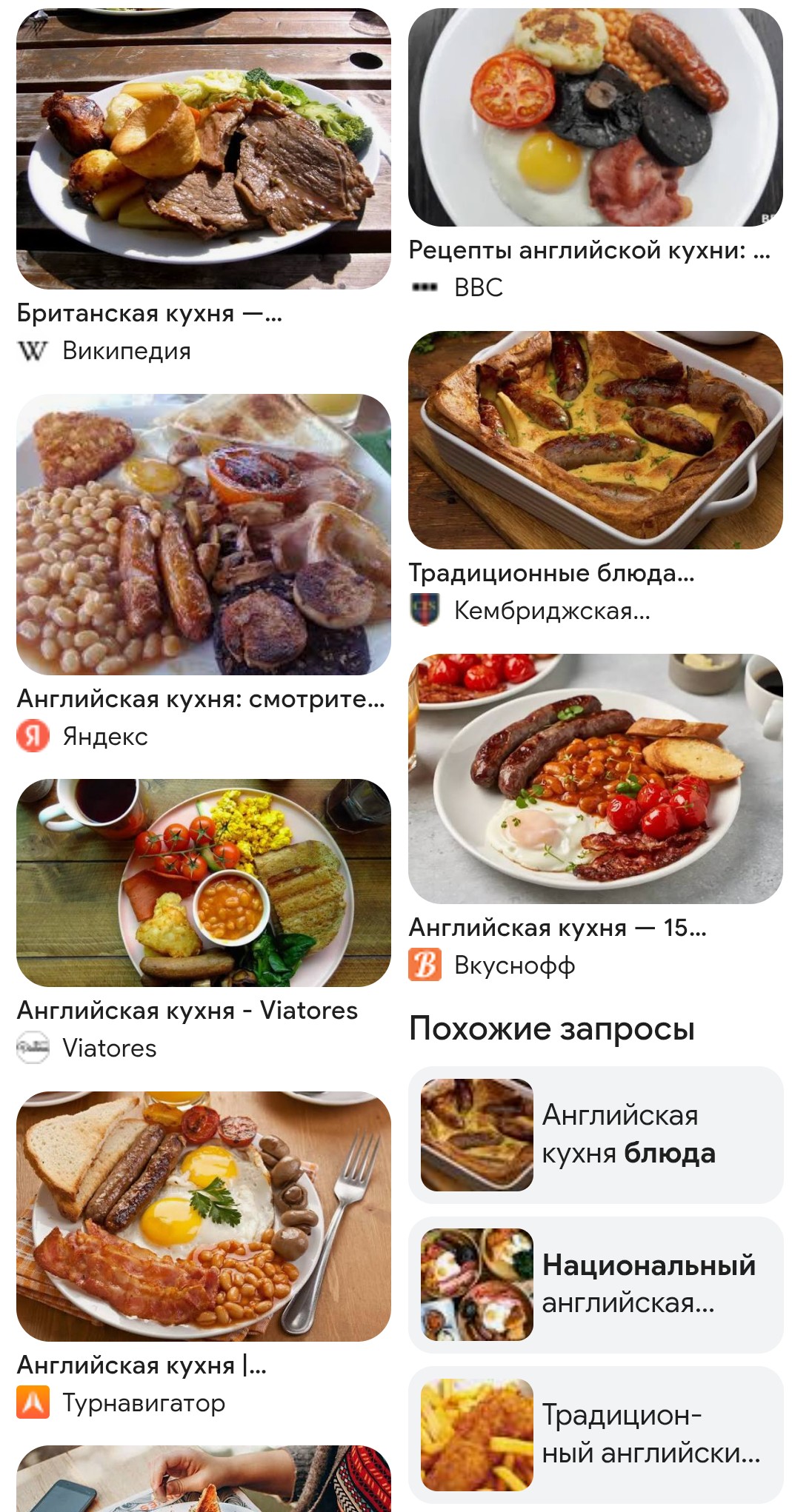View the Турнавигатор English cuisine image
The height and width of the screenshot is (1512, 792).
pyautogui.click(x=203, y=1216)
